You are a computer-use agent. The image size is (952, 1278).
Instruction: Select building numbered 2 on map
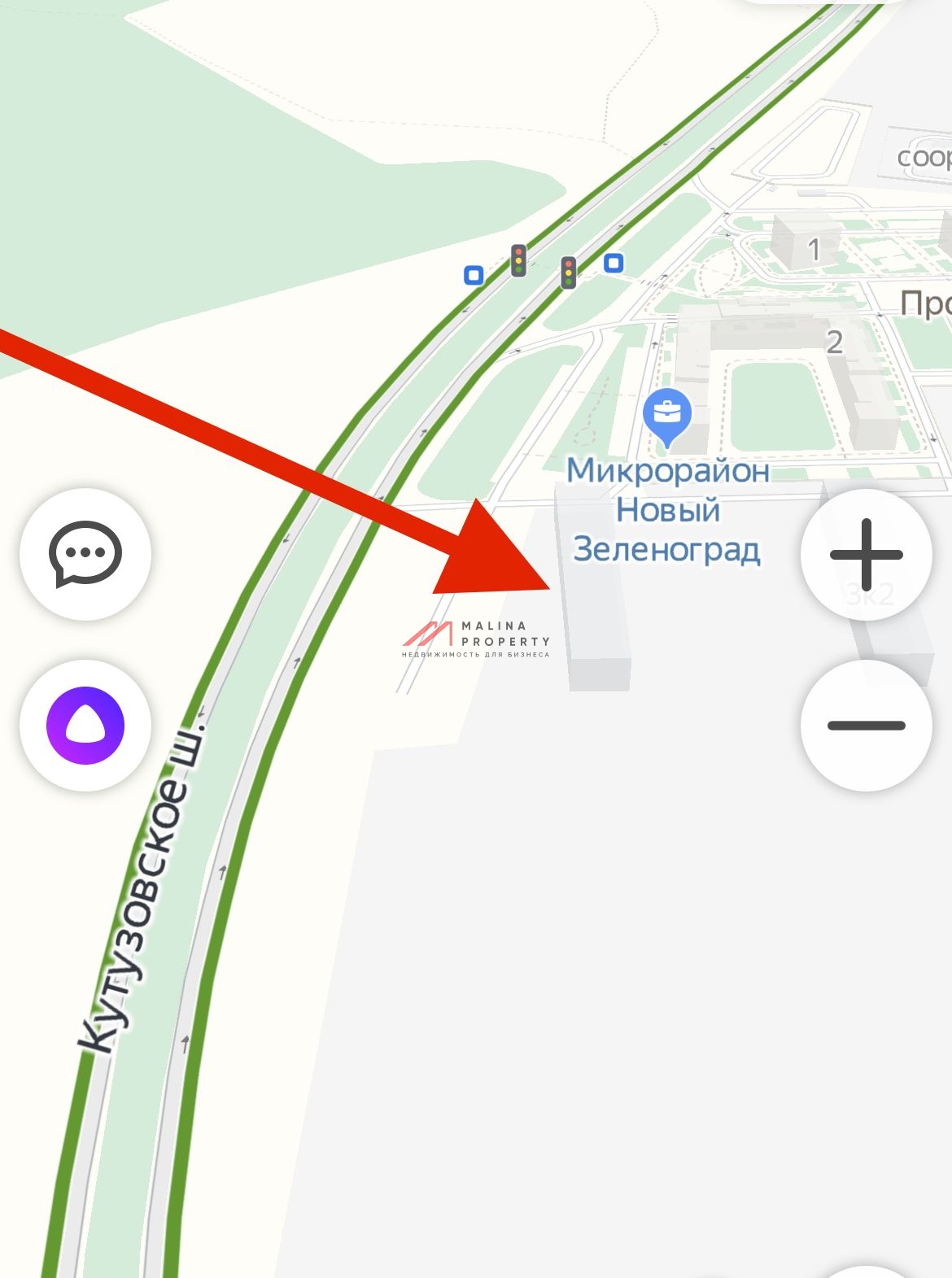click(835, 342)
